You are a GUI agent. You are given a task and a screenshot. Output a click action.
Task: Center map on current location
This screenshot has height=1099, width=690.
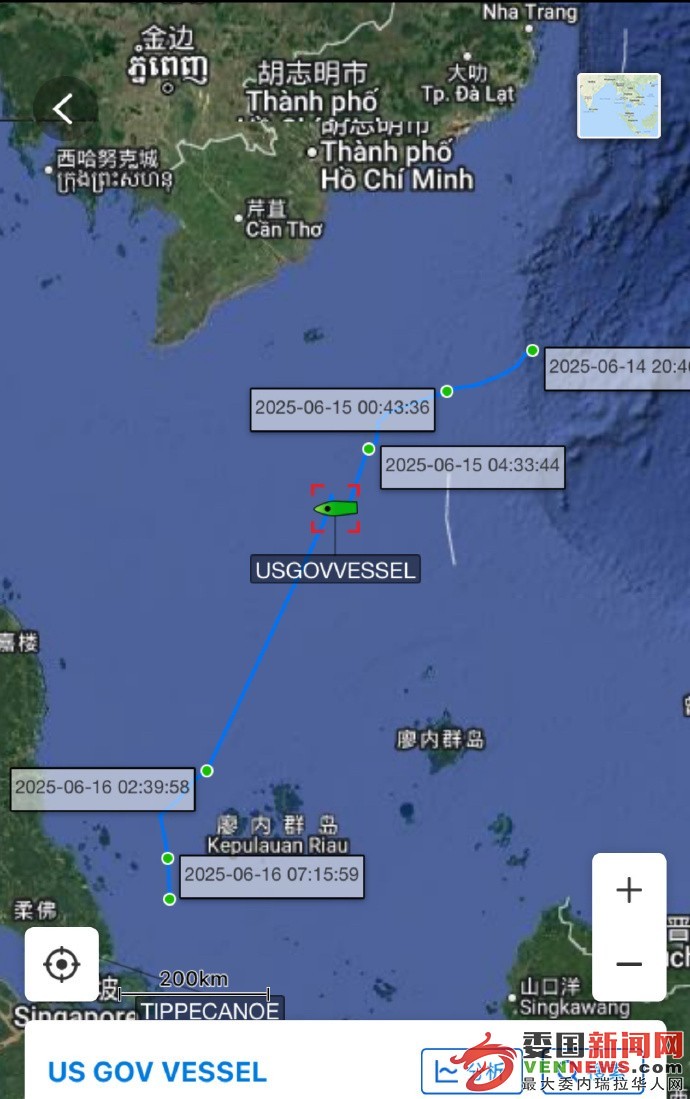[62, 964]
